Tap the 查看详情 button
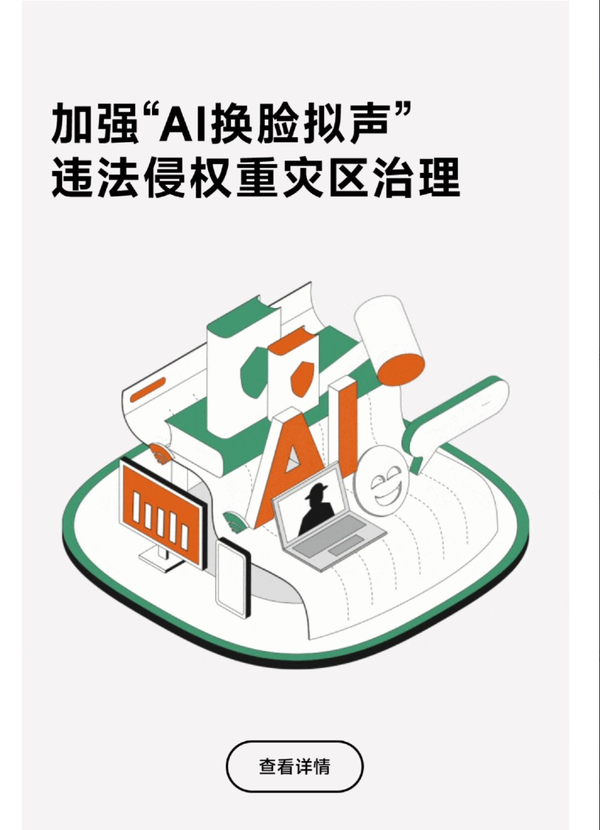The width and height of the screenshot is (600, 830). click(294, 767)
